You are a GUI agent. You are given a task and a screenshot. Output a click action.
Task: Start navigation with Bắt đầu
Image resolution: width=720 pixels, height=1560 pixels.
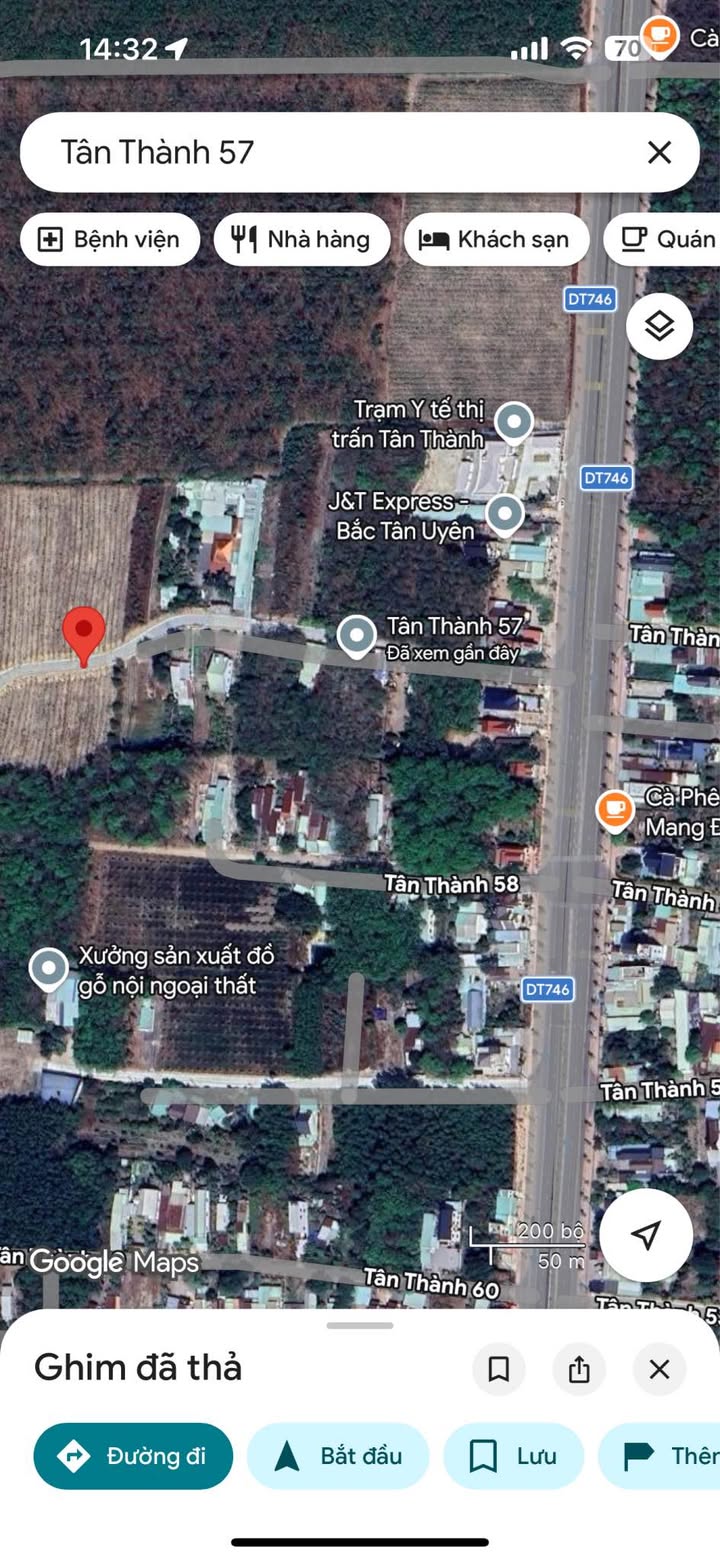(338, 1456)
